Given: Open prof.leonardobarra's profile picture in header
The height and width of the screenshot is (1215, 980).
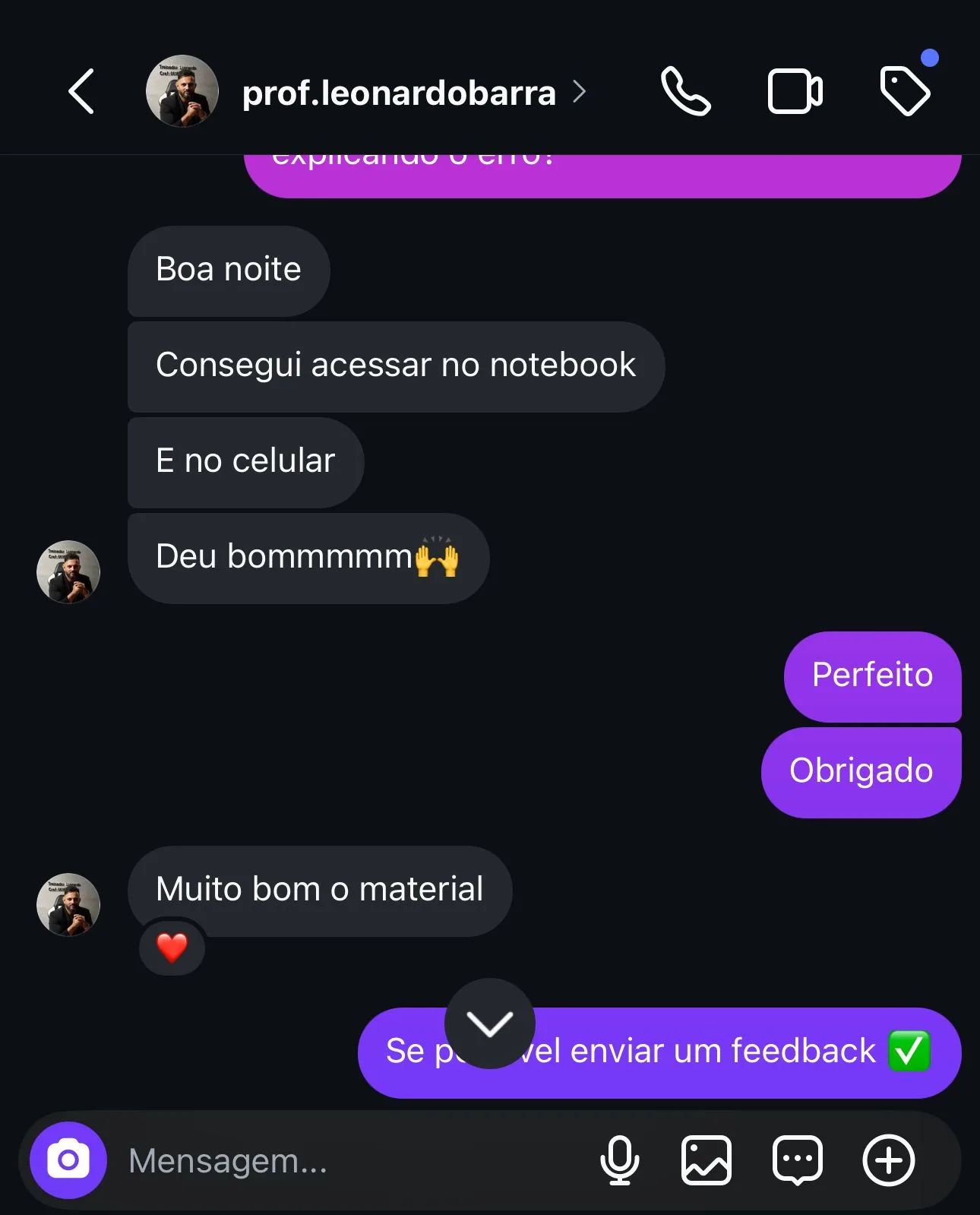Looking at the screenshot, I should 182,90.
